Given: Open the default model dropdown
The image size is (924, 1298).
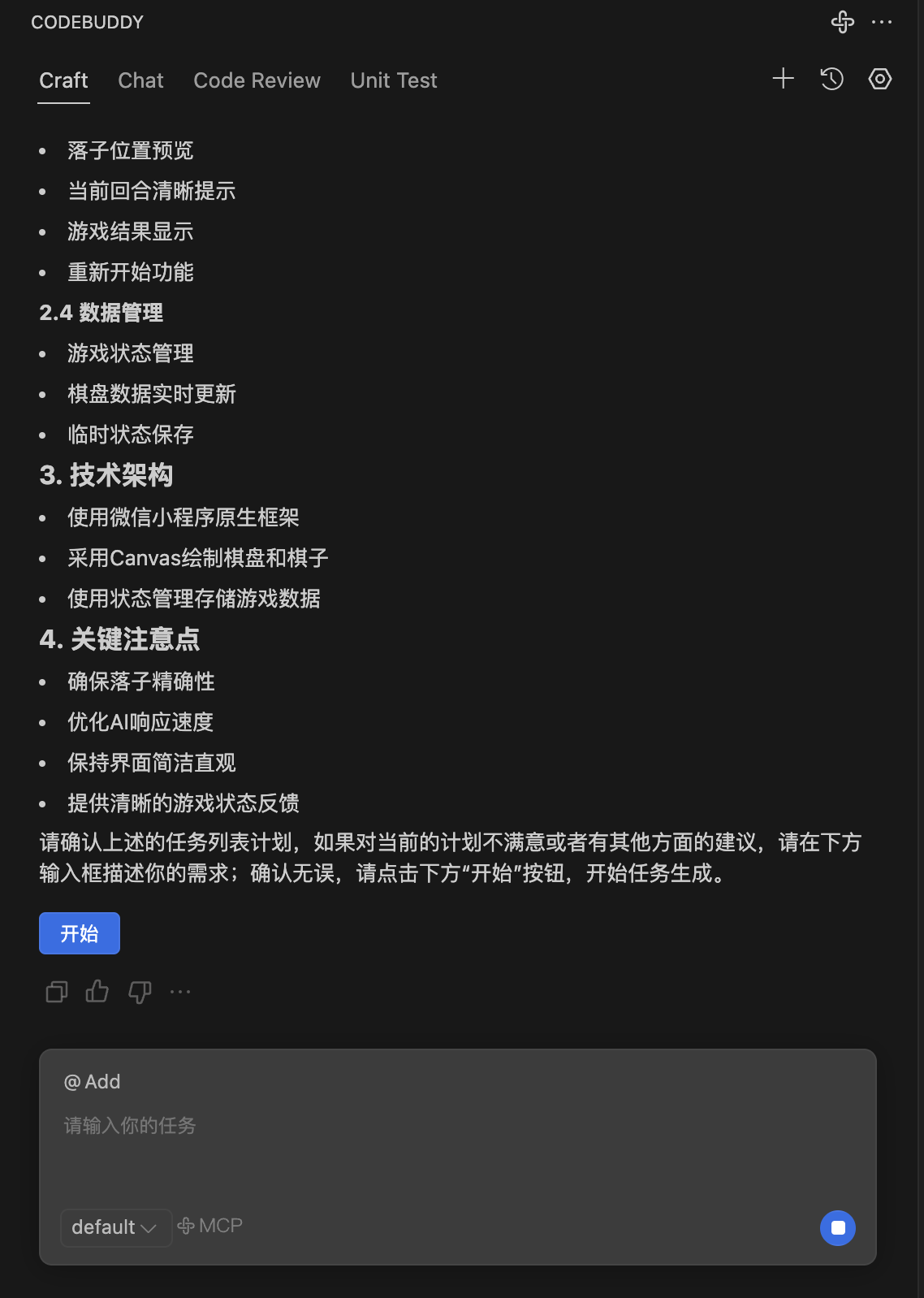Looking at the screenshot, I should pos(116,1227).
